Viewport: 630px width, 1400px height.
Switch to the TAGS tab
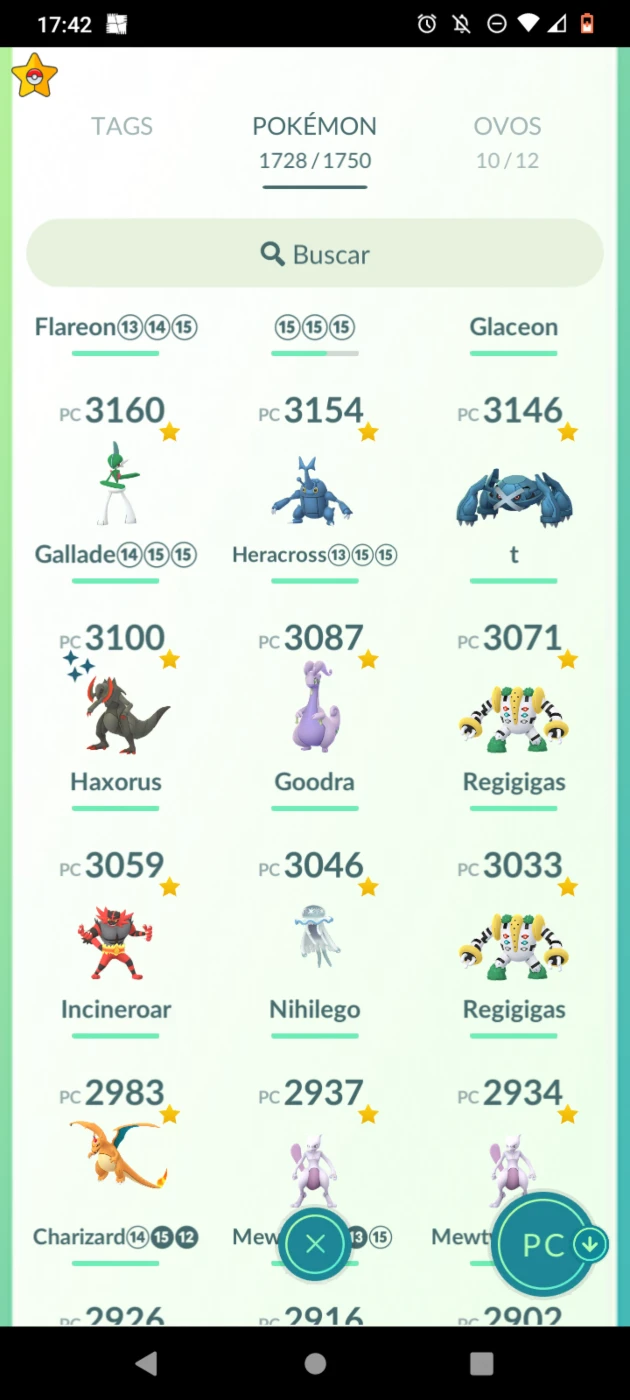[122, 127]
